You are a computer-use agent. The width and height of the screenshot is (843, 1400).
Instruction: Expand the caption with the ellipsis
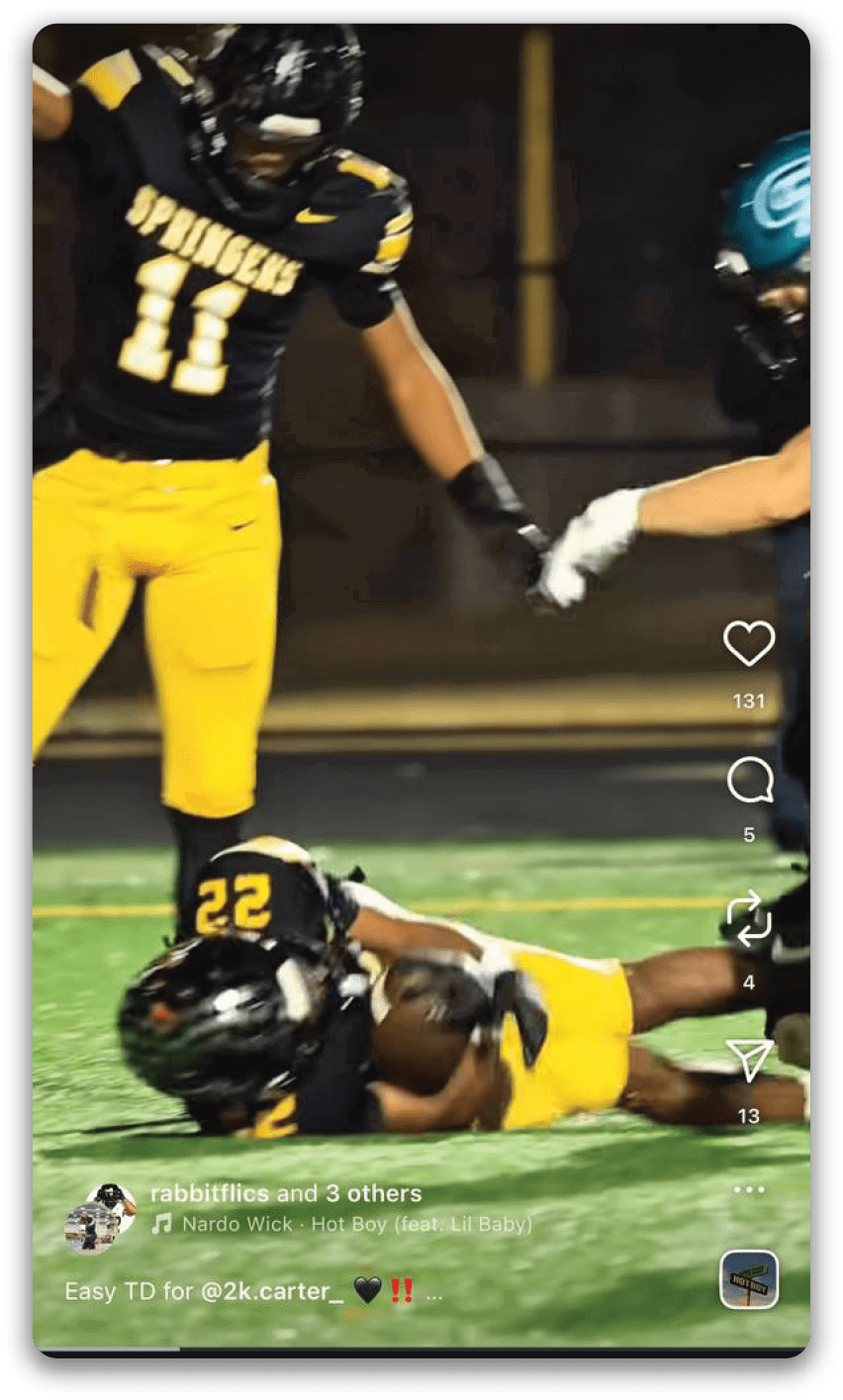tap(433, 1292)
